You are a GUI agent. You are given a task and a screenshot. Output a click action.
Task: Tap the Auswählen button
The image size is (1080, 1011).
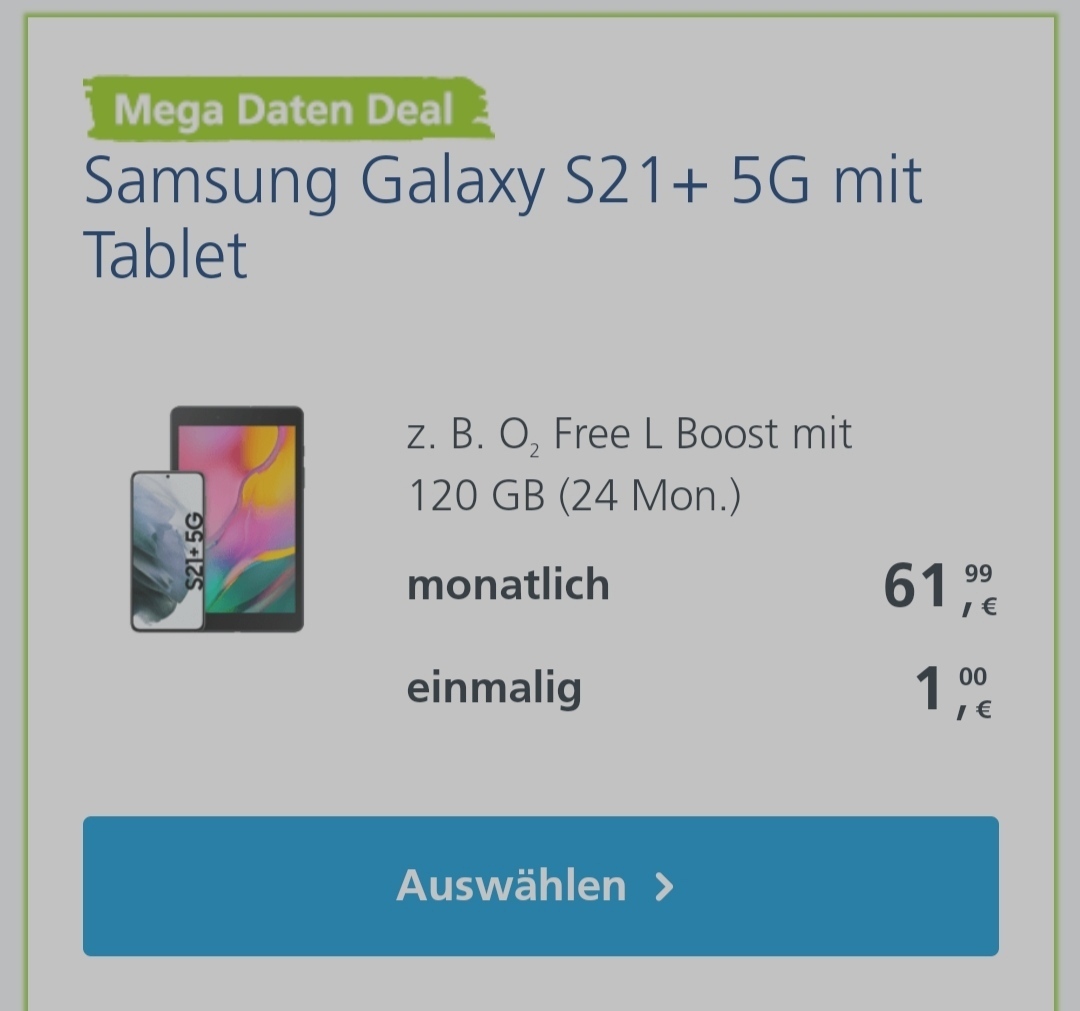point(540,886)
